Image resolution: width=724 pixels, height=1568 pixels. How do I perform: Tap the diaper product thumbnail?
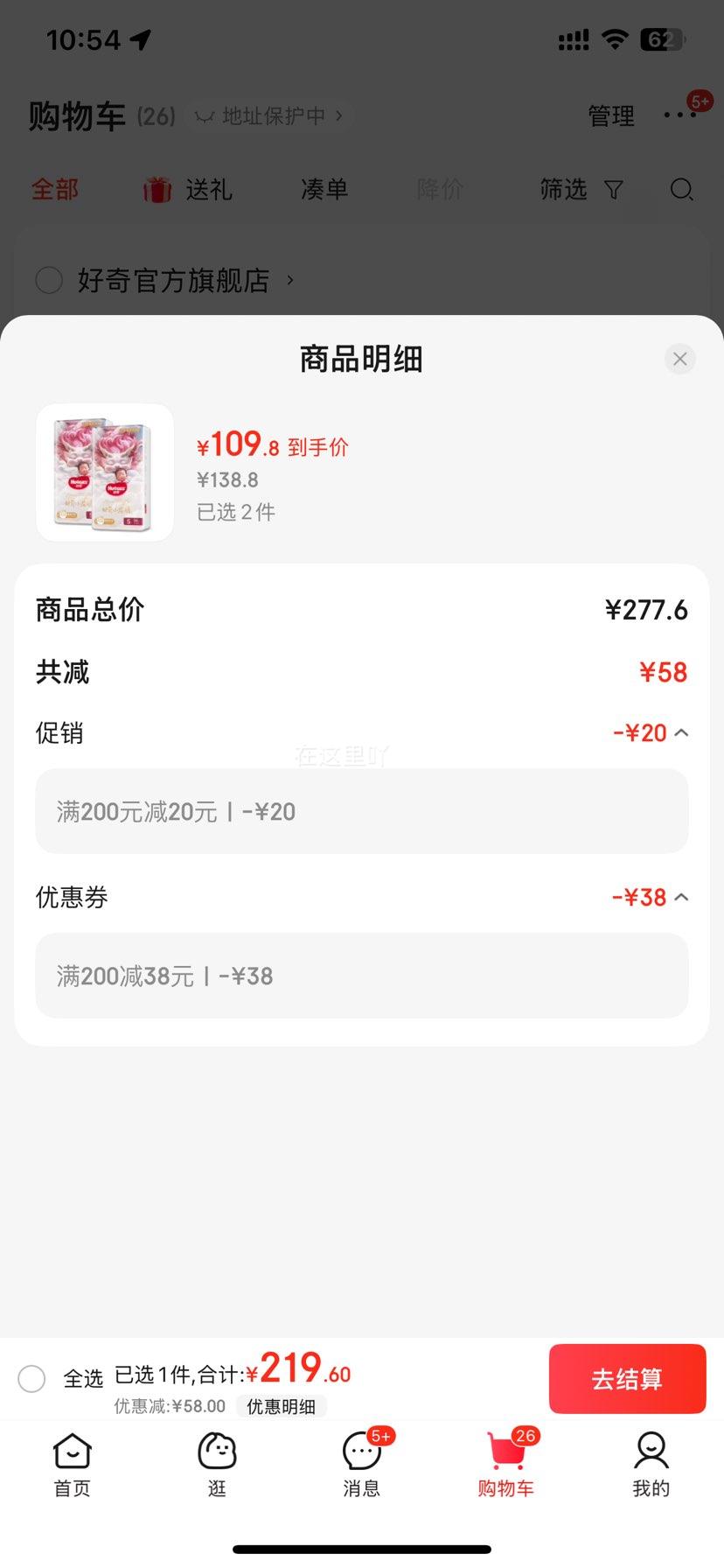(x=104, y=472)
